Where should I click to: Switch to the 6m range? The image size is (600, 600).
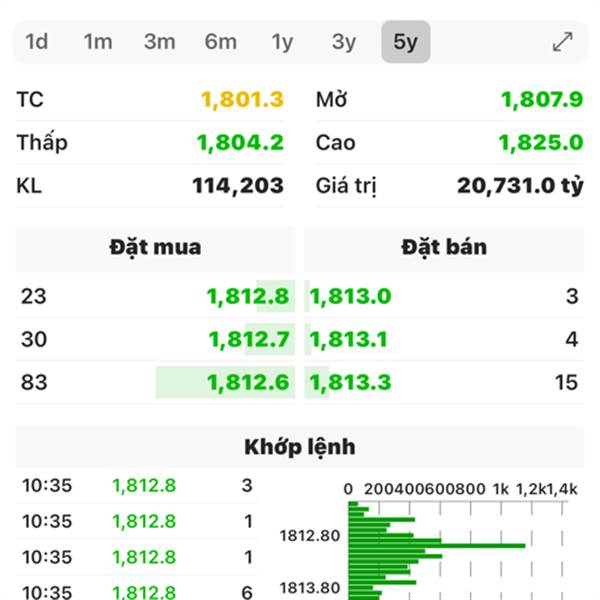(x=221, y=42)
